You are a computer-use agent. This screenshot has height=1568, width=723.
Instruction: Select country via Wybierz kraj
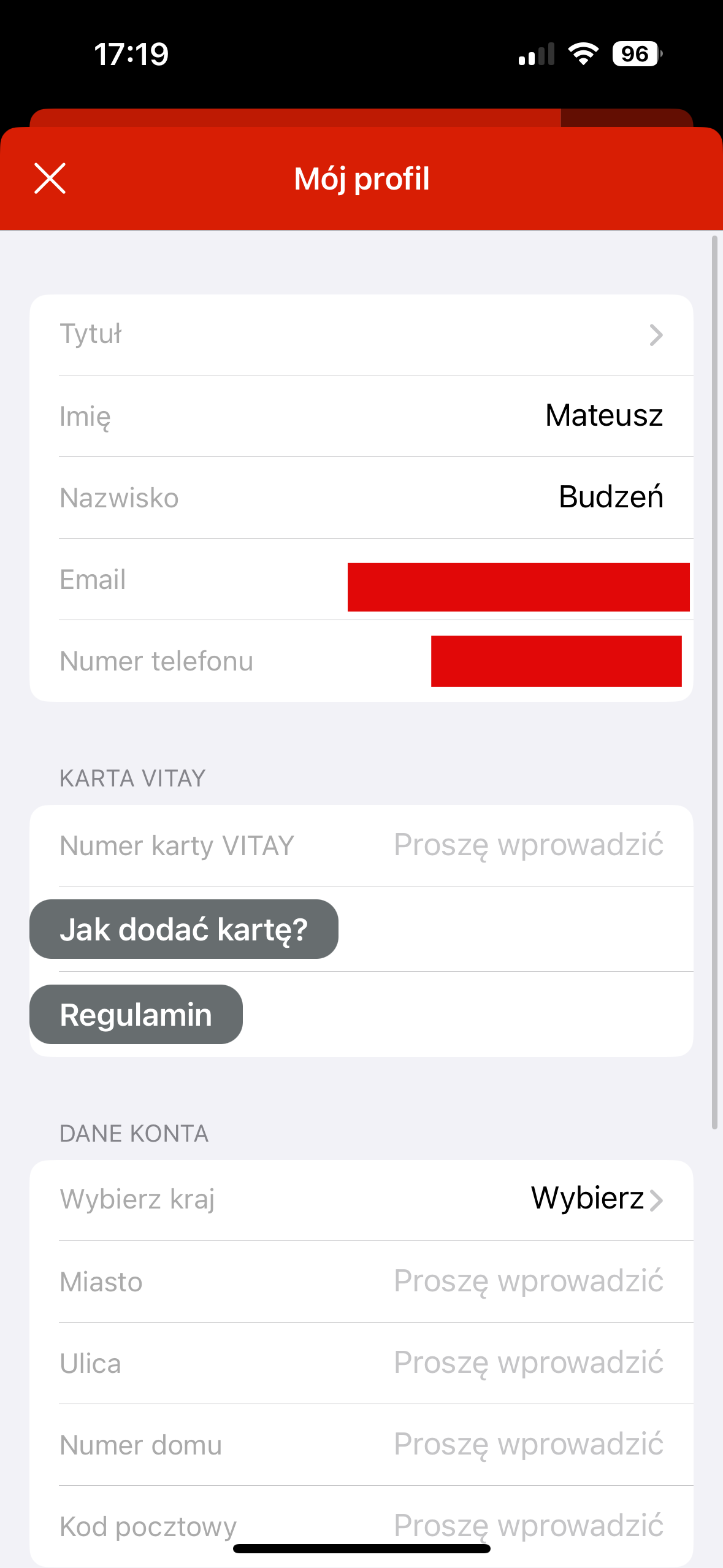click(361, 1200)
